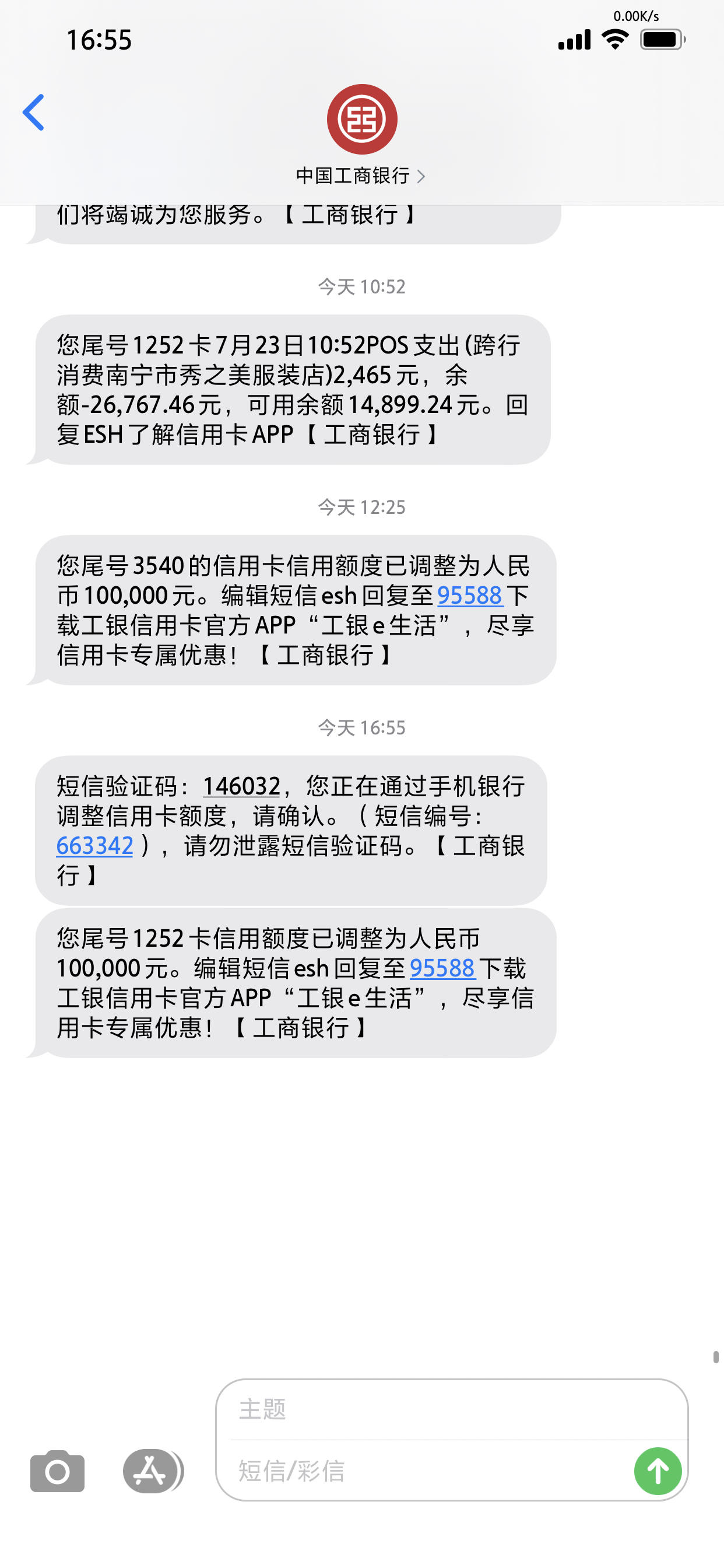Image resolution: width=724 pixels, height=1568 pixels.
Task: Tap the underlined verification code 146032
Action: click(x=241, y=786)
